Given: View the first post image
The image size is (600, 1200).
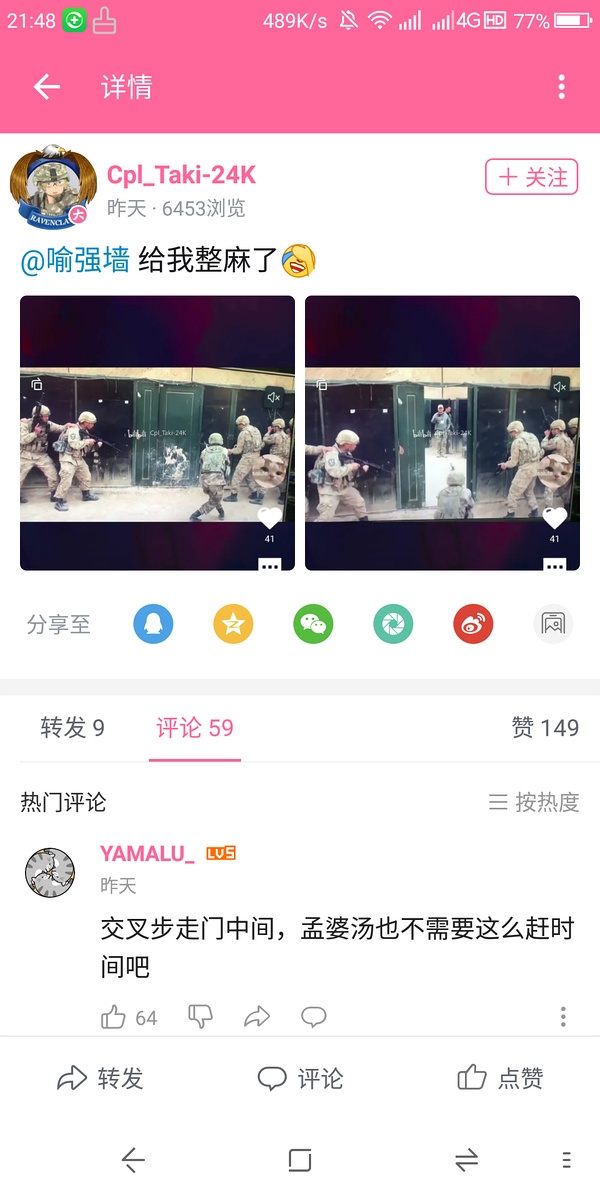Looking at the screenshot, I should 157,433.
